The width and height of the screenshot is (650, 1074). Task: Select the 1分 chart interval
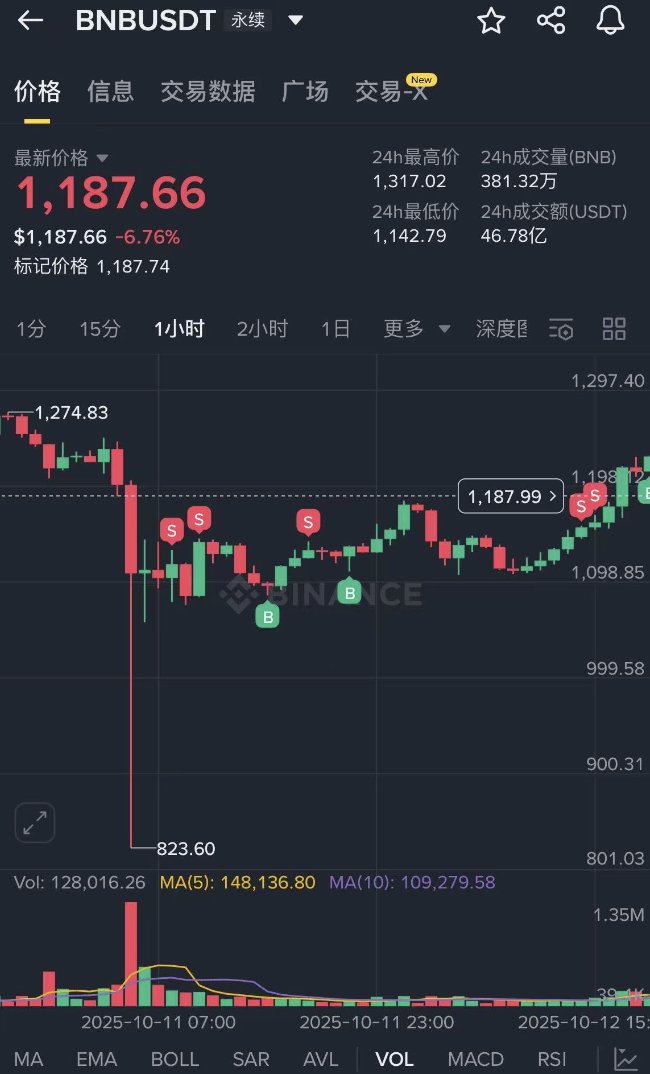31,329
